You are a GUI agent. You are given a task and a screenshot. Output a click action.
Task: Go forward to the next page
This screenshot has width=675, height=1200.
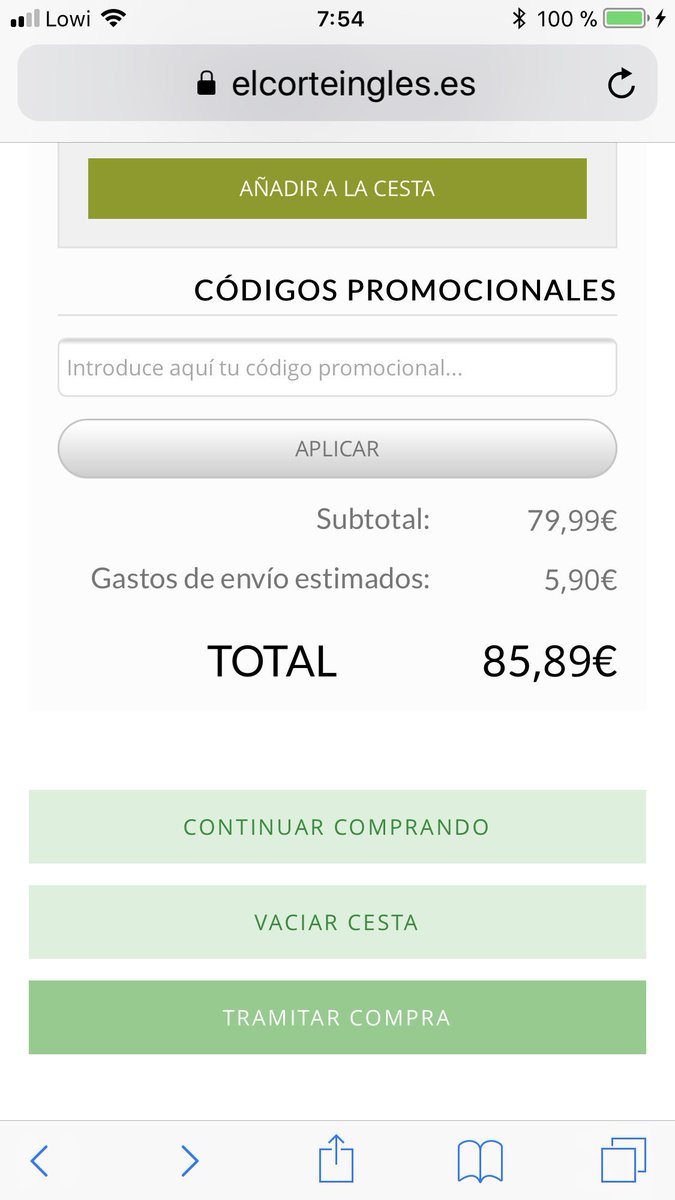189,1161
